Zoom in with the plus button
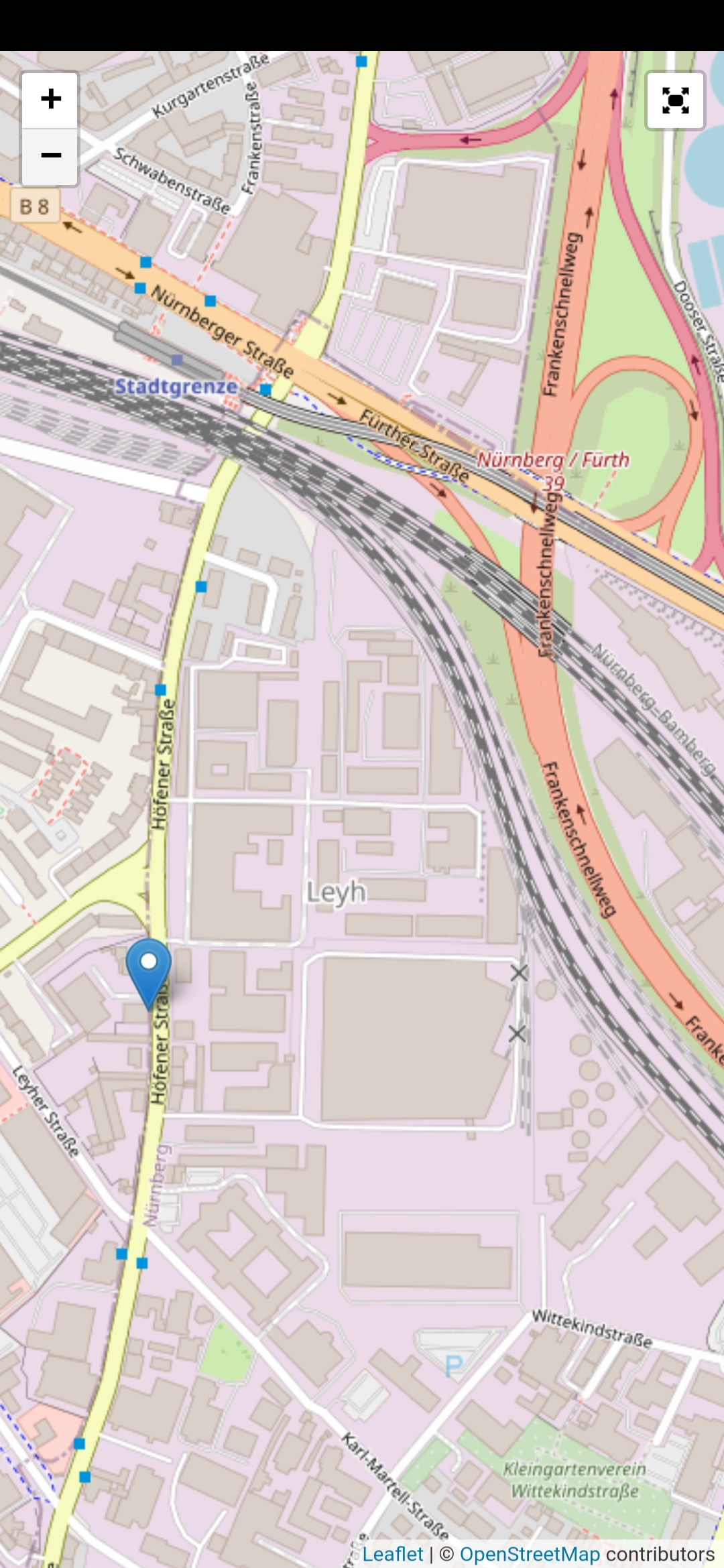 coord(50,100)
